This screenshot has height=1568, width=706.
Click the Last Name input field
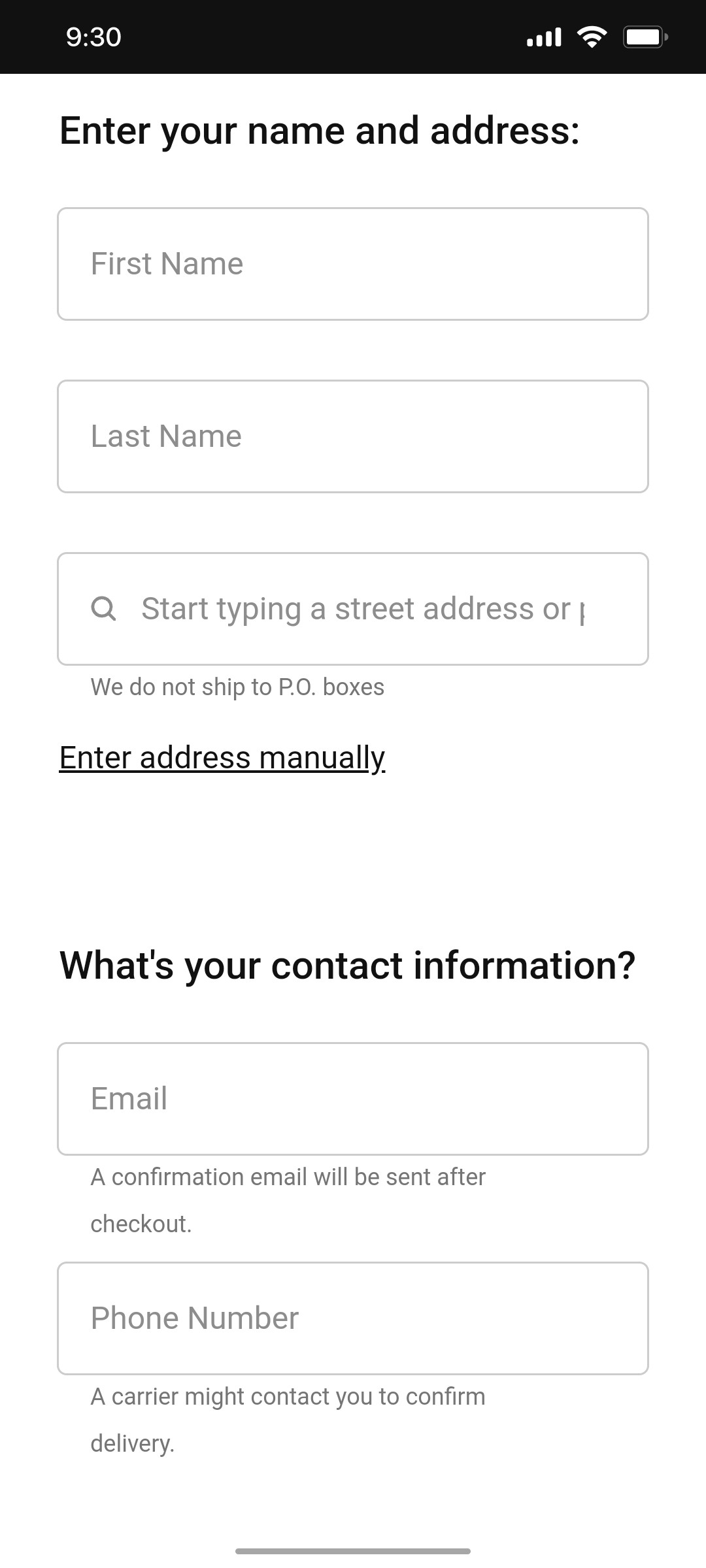click(x=353, y=435)
